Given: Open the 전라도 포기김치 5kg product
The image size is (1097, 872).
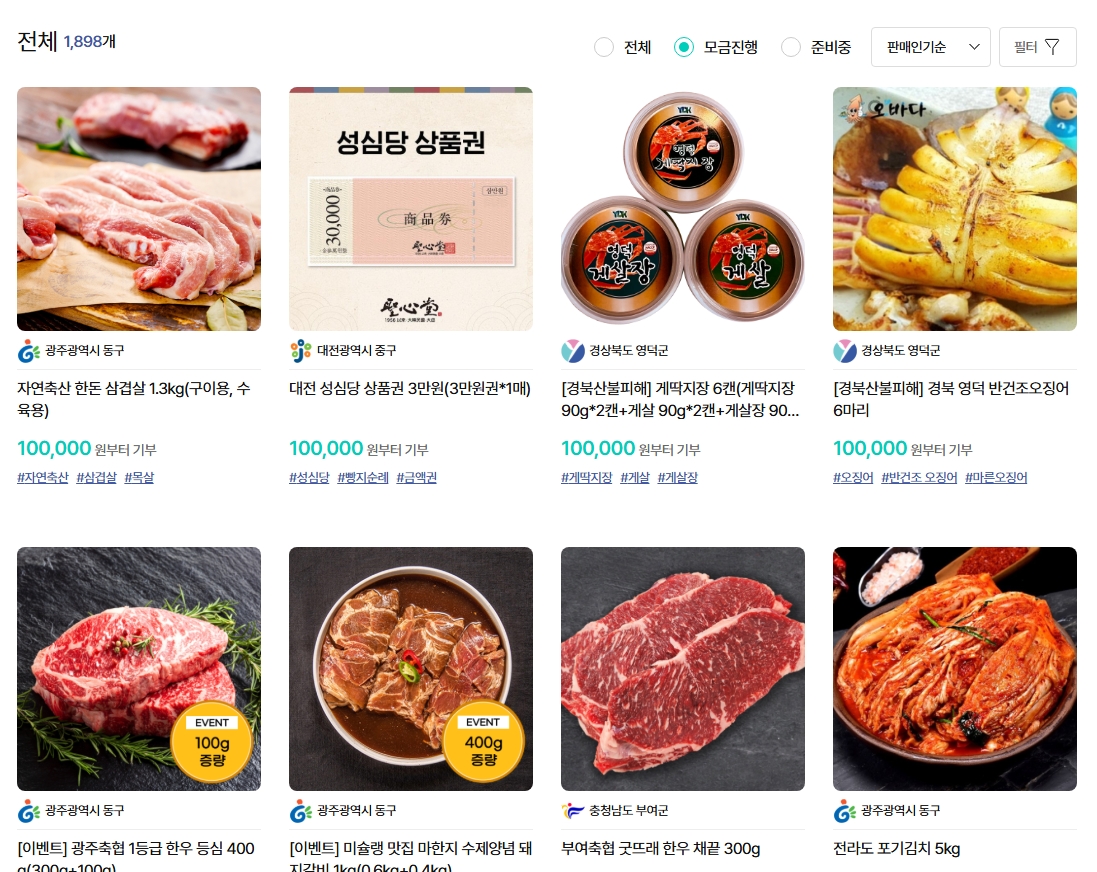Looking at the screenshot, I should point(955,669).
